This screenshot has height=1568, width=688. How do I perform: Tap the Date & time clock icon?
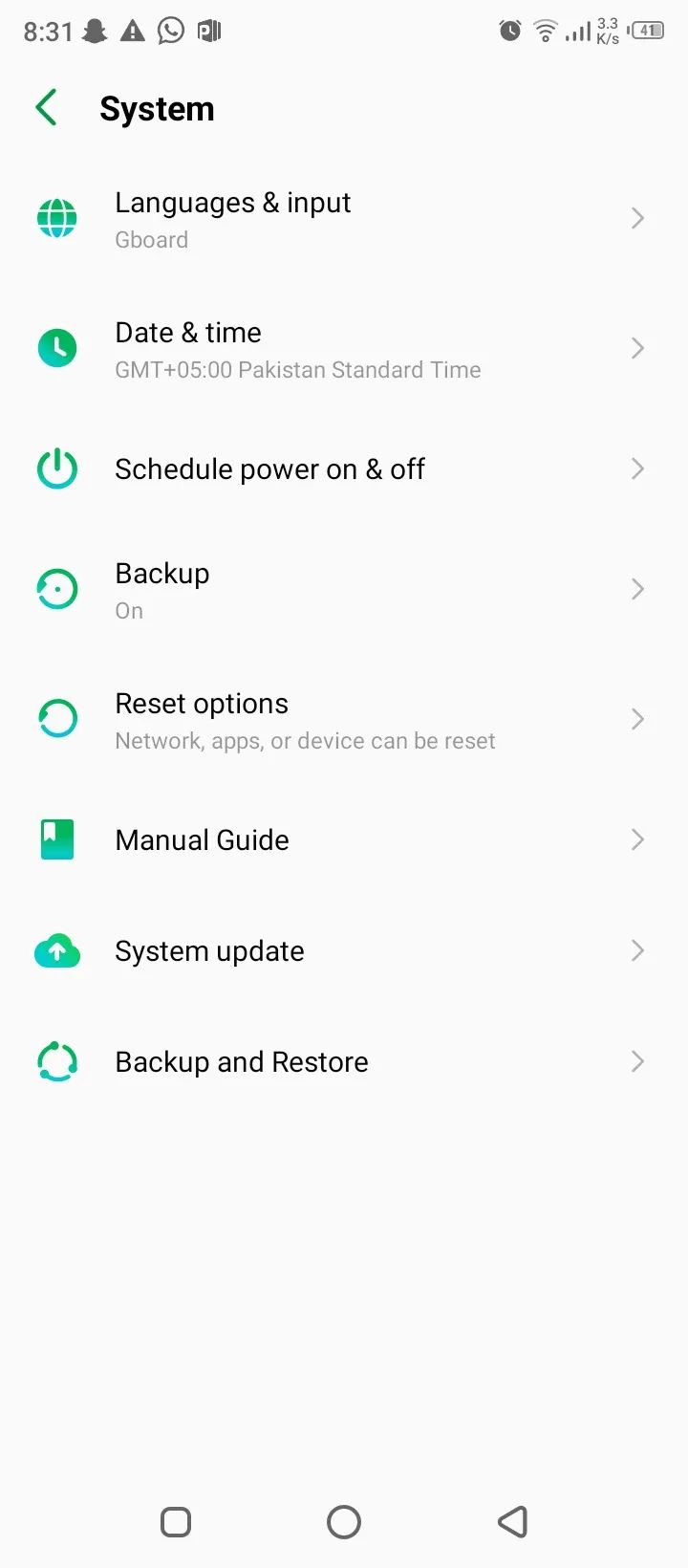click(57, 348)
